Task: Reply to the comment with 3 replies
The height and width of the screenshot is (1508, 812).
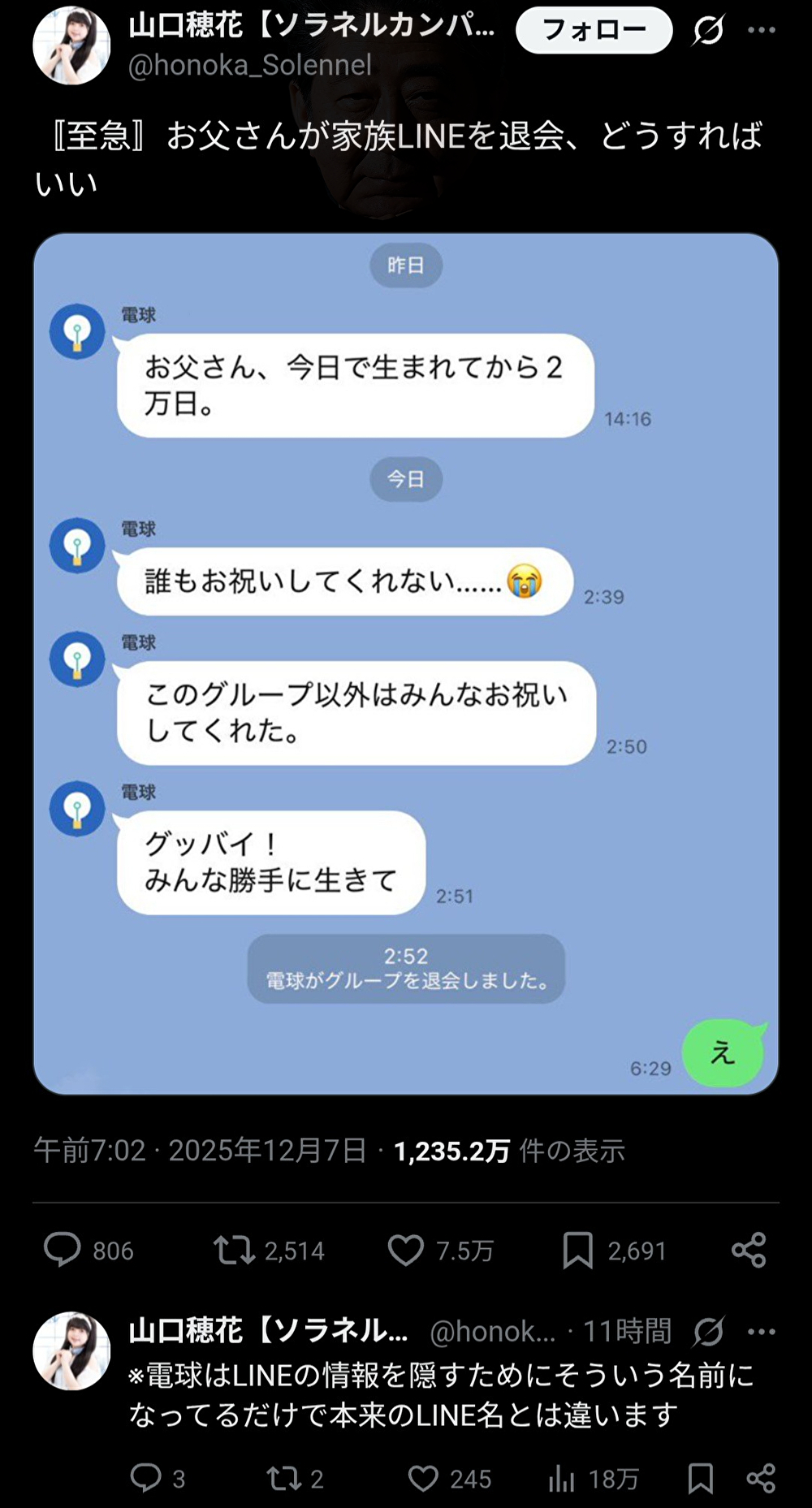Action: [146, 1478]
